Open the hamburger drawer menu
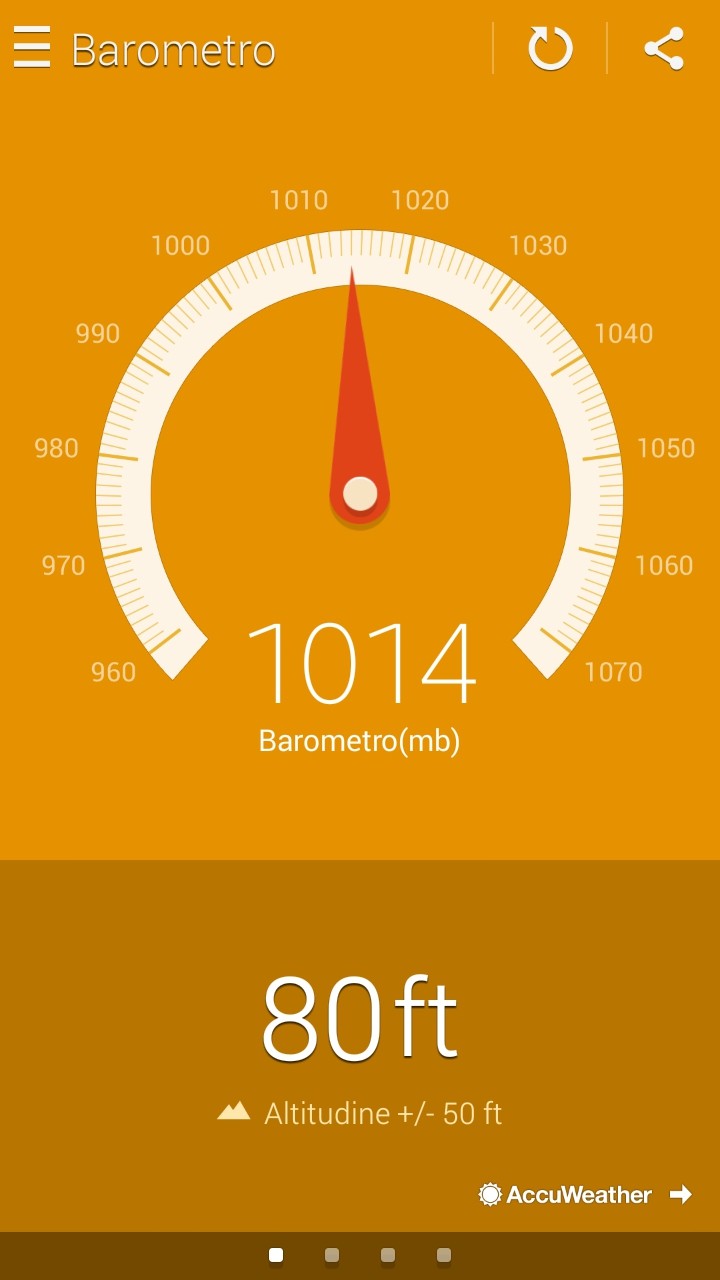The width and height of the screenshot is (720, 1280). click(32, 48)
